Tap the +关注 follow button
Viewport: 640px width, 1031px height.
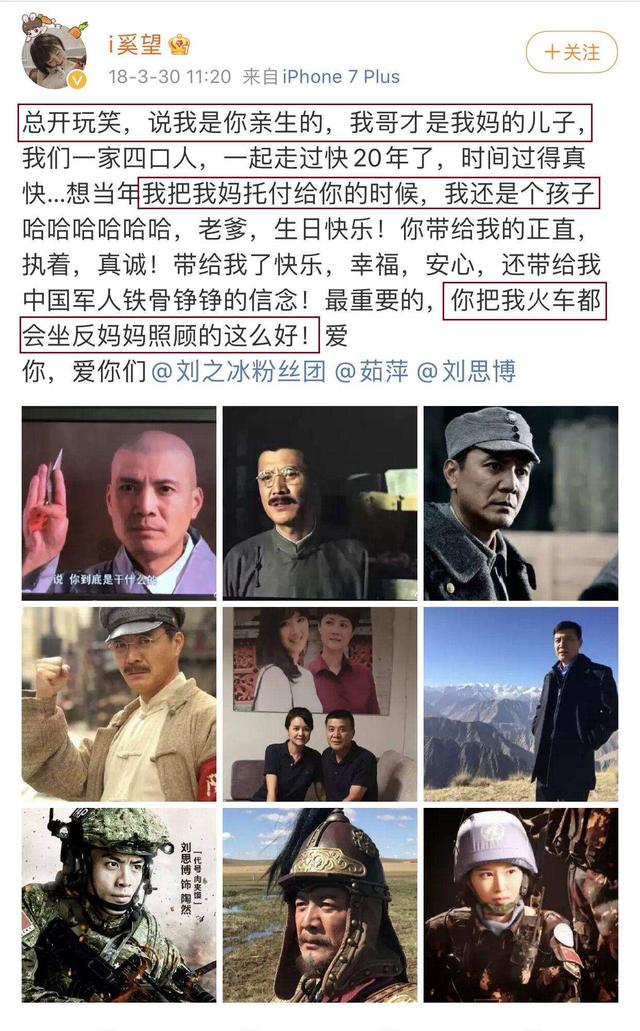[572, 52]
